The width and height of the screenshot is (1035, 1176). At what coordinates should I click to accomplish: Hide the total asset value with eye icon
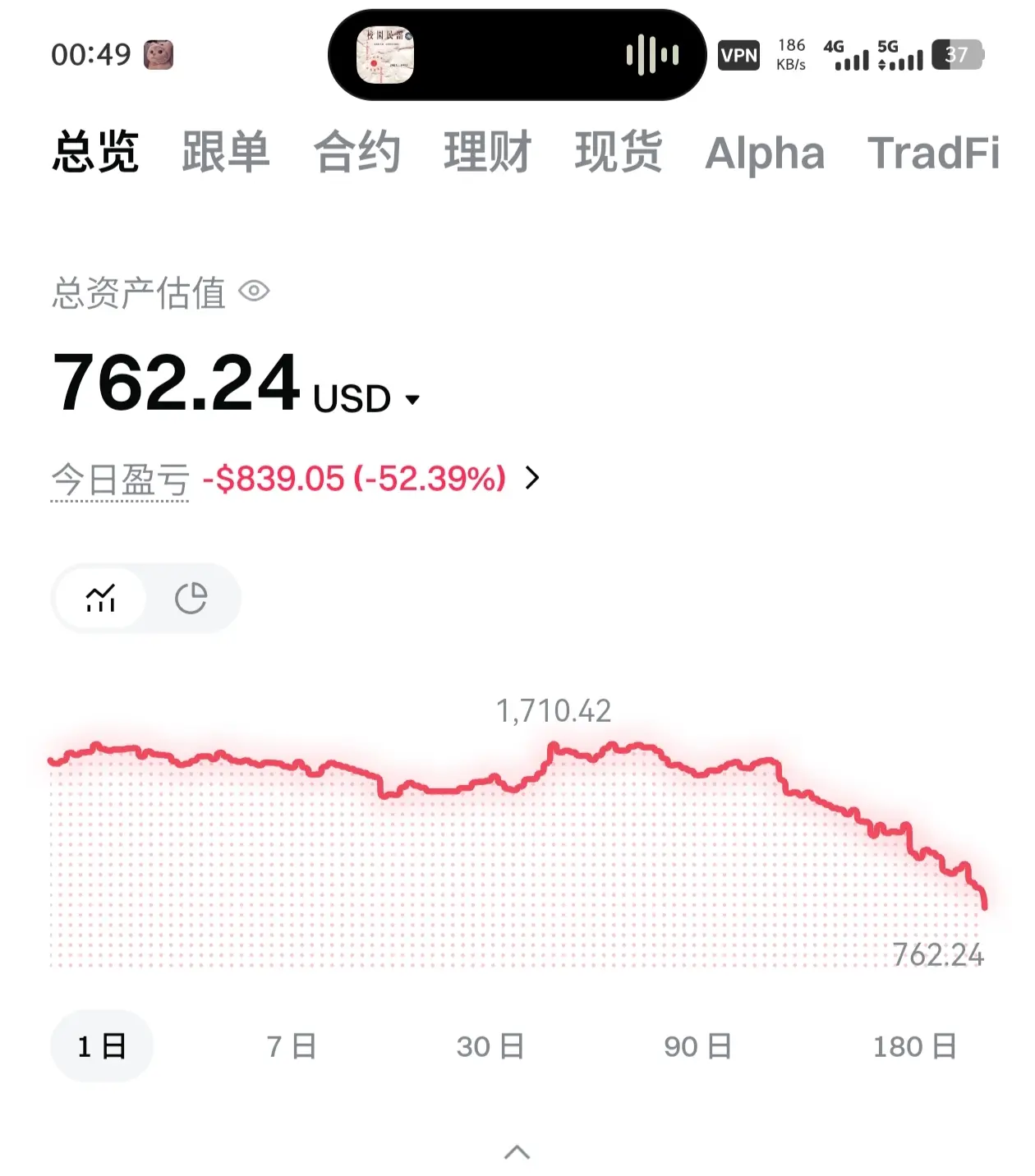pyautogui.click(x=254, y=292)
